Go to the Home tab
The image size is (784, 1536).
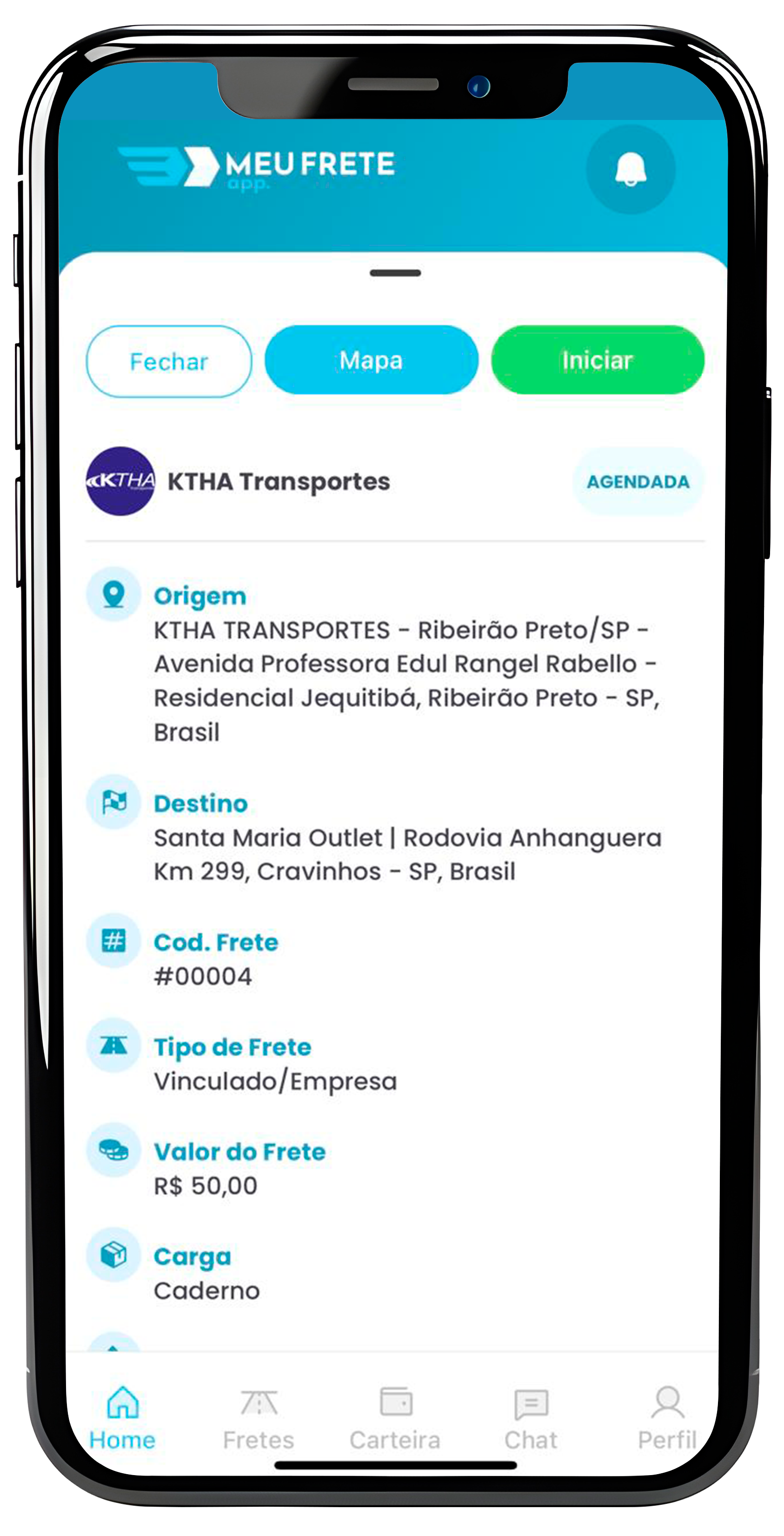123,1419
